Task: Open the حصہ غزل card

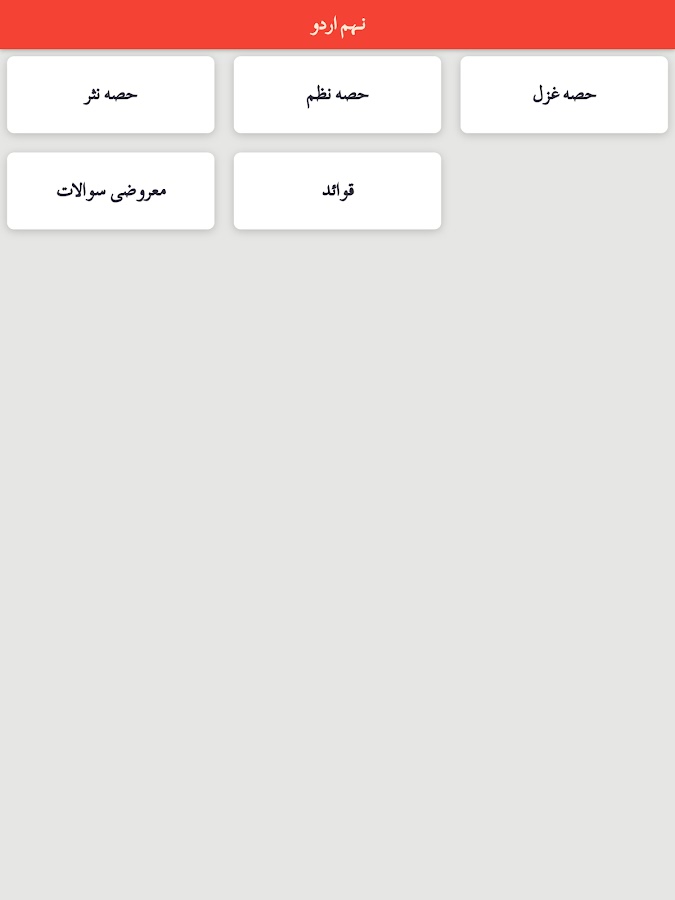Action: click(564, 94)
